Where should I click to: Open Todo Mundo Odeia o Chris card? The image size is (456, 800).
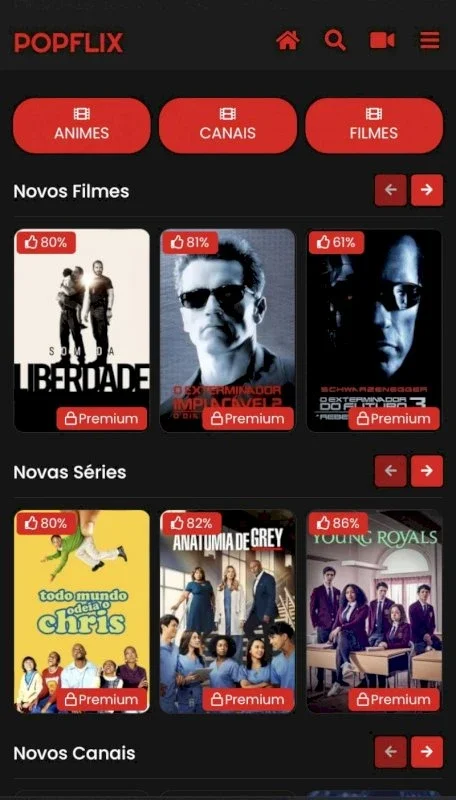pos(82,611)
